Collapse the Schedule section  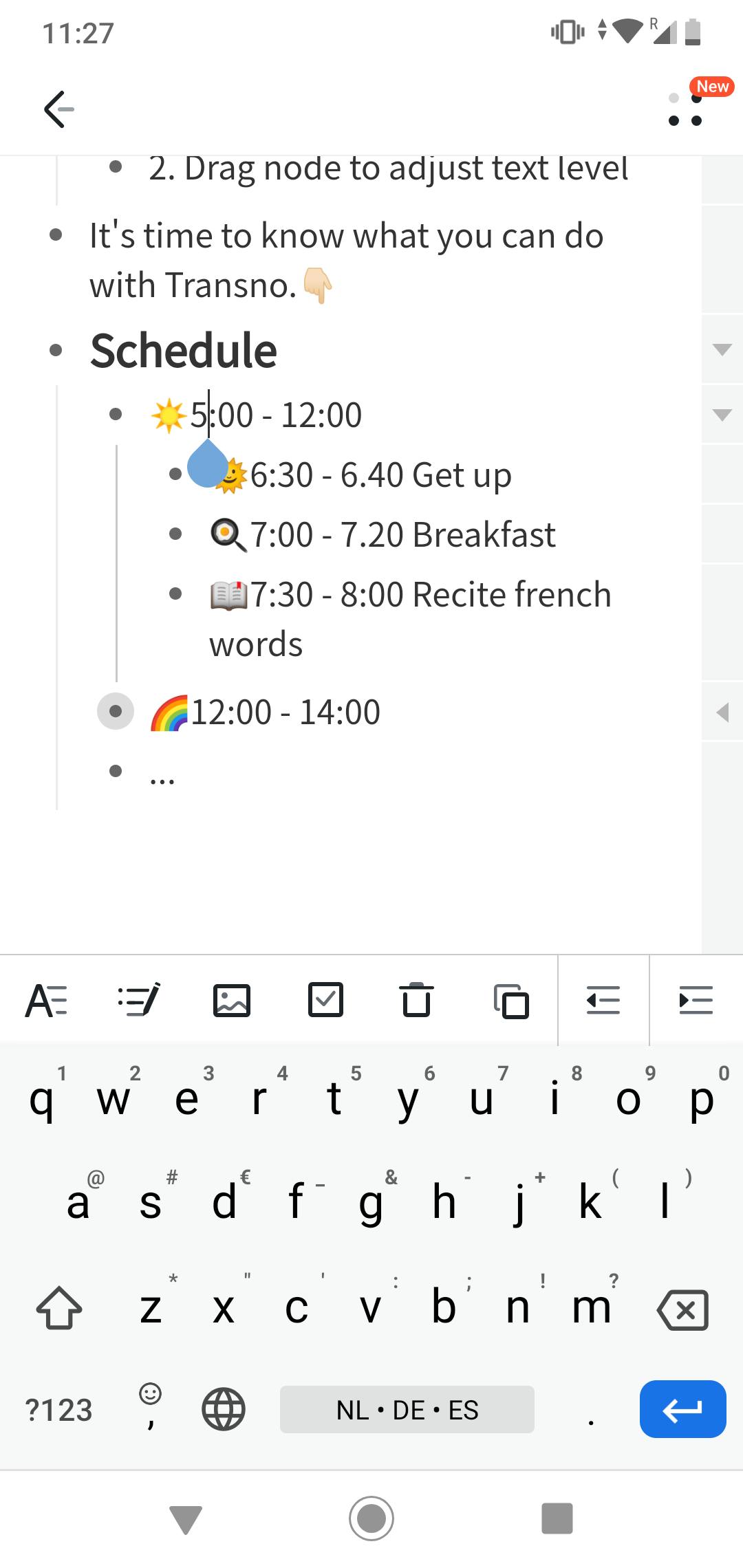click(x=722, y=349)
